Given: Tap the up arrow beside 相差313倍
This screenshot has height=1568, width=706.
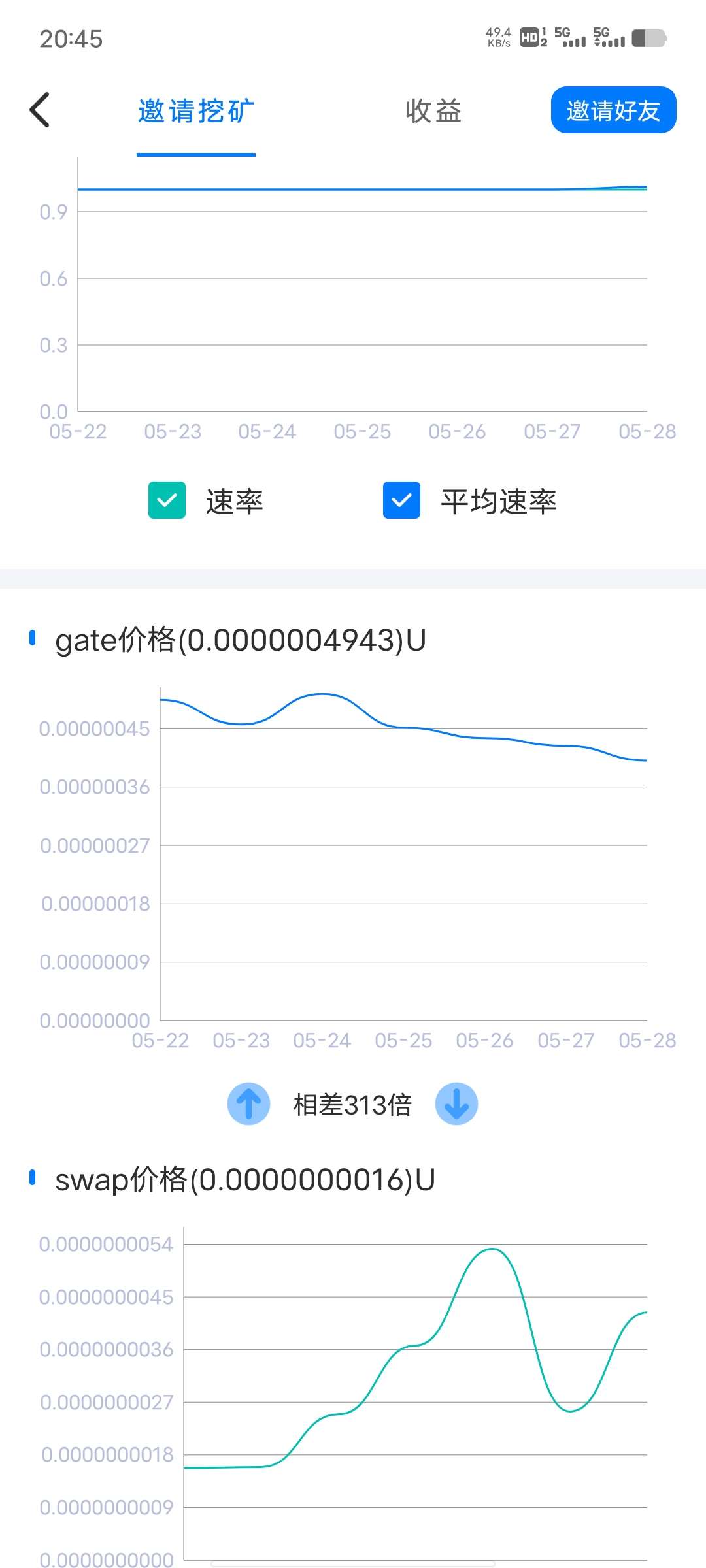Looking at the screenshot, I should pos(248,1104).
